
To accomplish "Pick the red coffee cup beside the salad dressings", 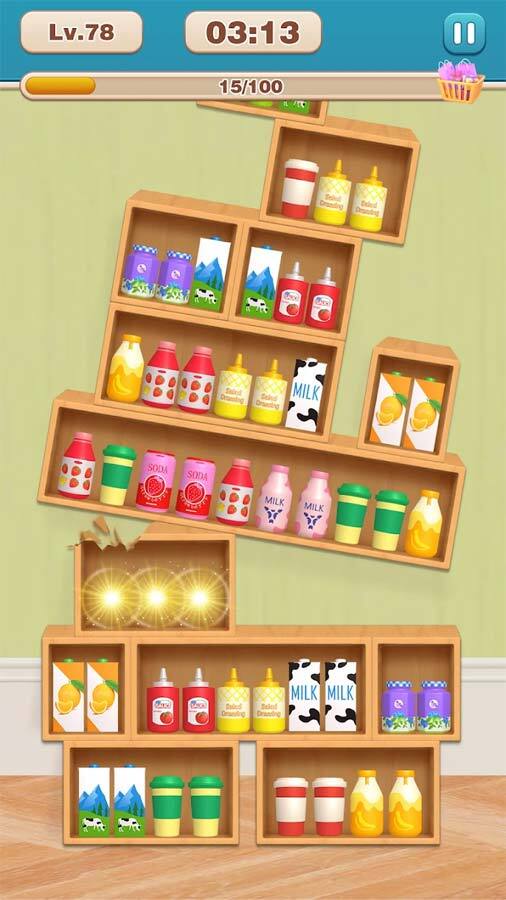I will click(299, 188).
